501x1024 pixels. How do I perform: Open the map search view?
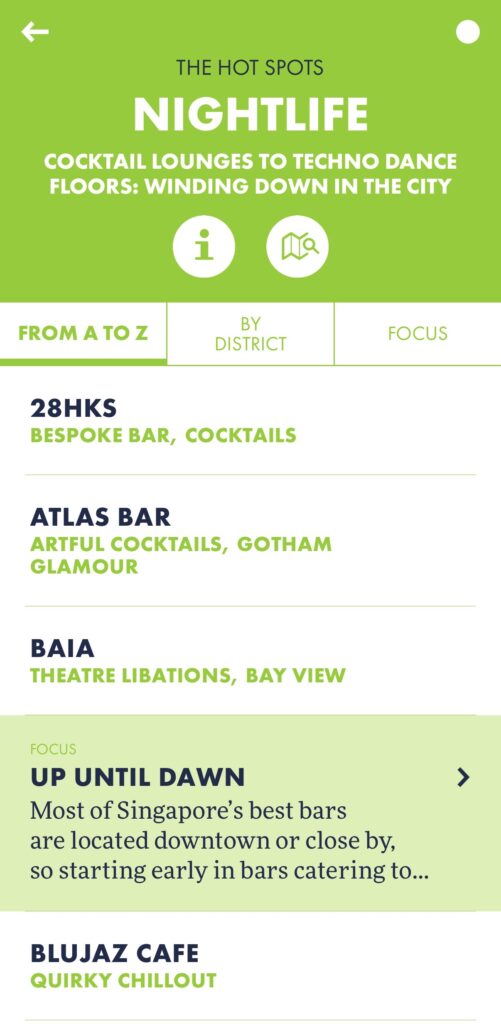pos(297,246)
